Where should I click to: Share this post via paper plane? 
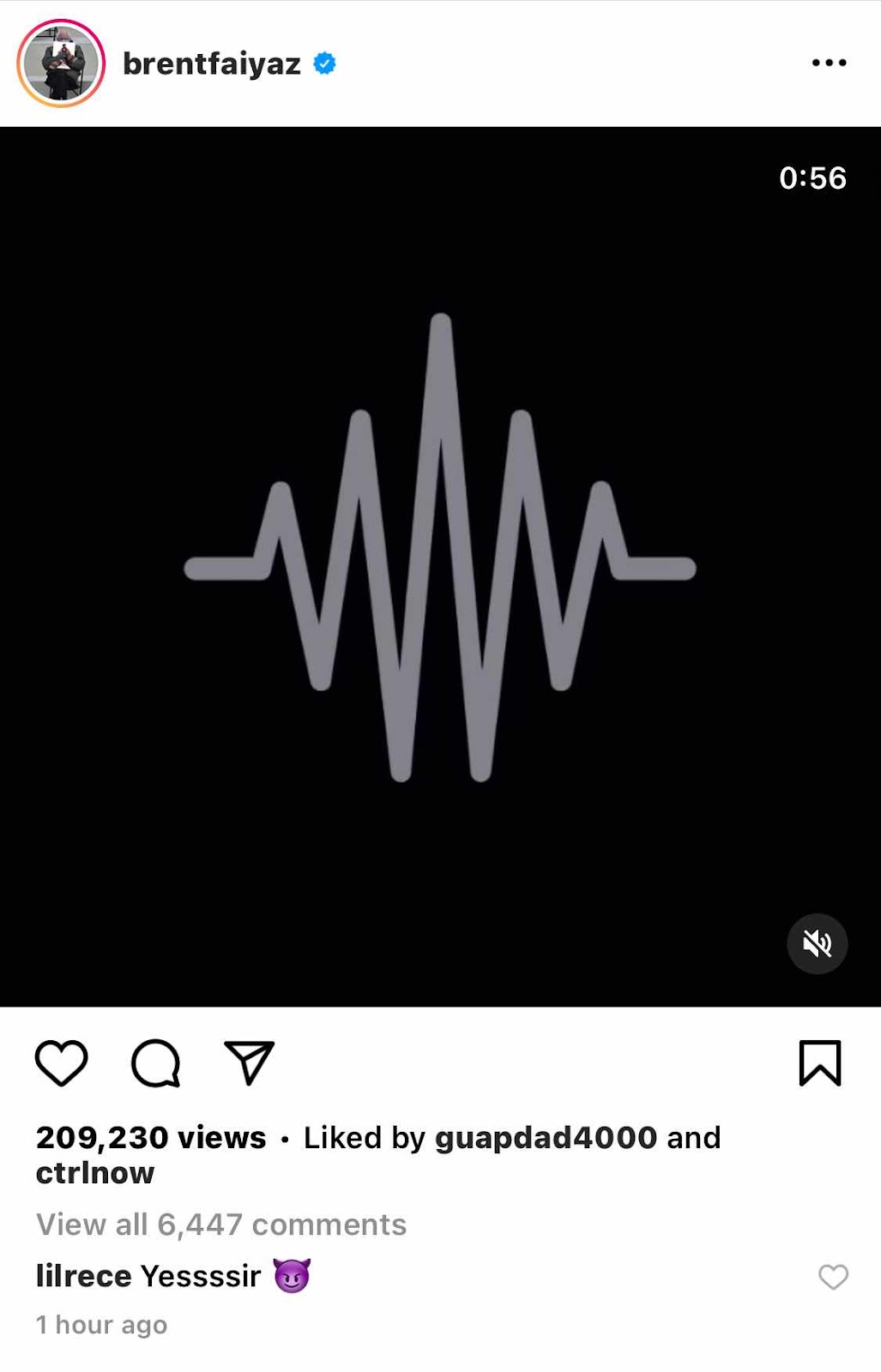pyautogui.click(x=249, y=1062)
